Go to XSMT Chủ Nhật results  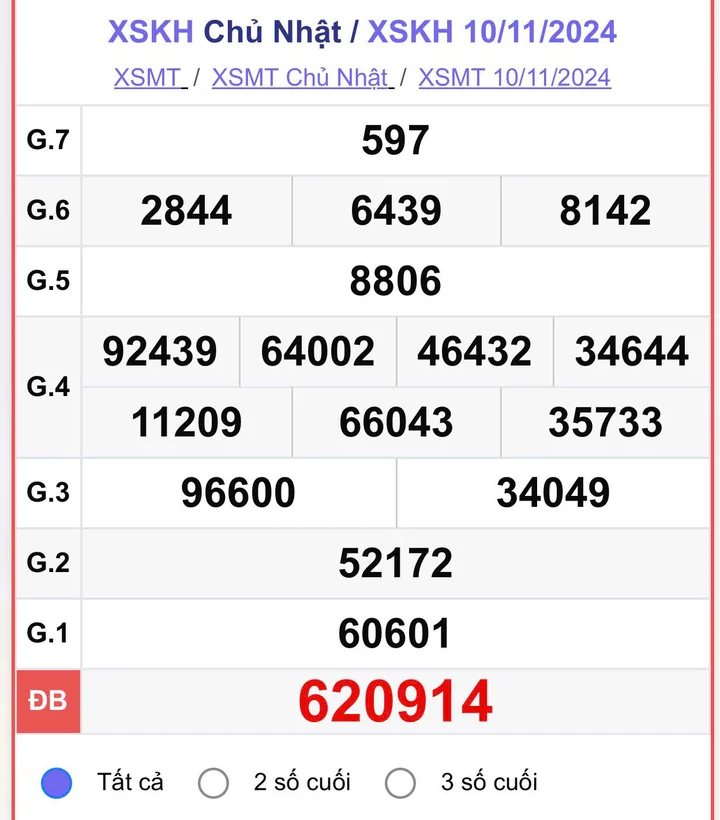tap(302, 77)
